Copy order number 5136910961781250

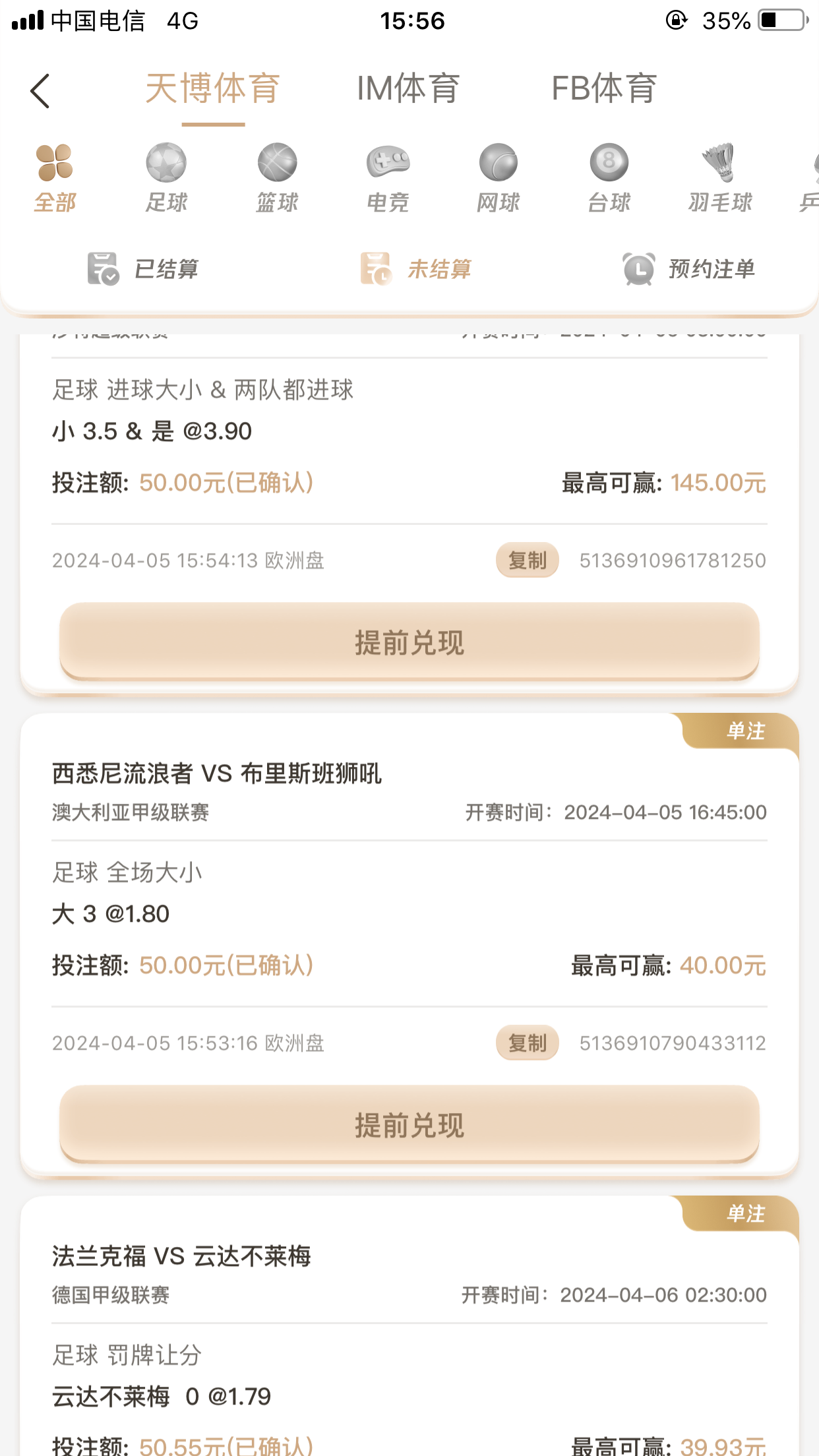coord(527,561)
